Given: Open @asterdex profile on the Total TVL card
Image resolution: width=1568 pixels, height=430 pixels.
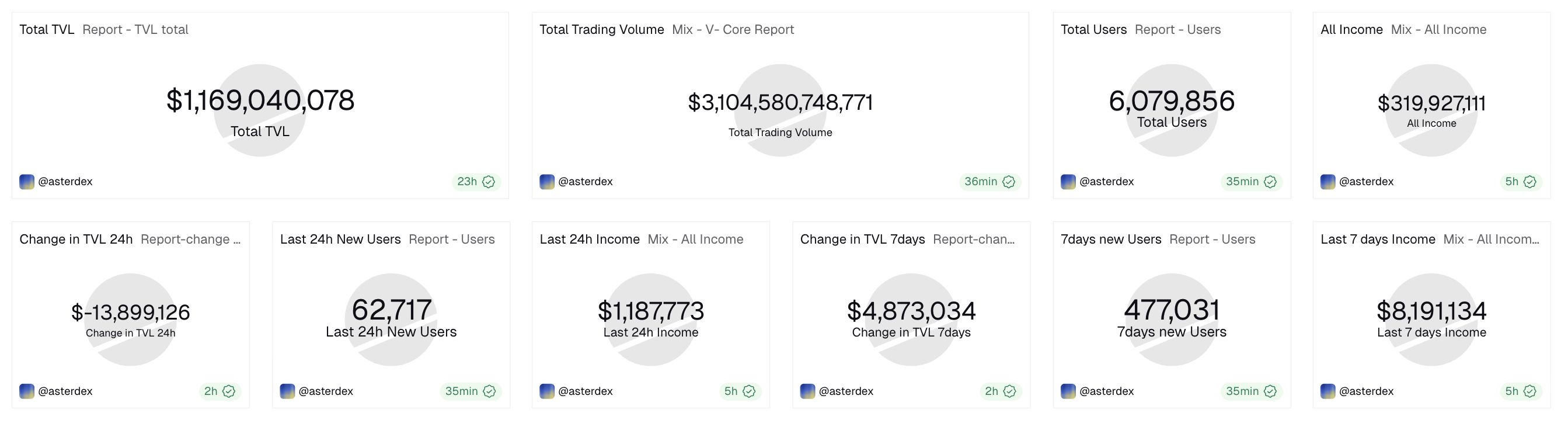Looking at the screenshot, I should [x=65, y=182].
